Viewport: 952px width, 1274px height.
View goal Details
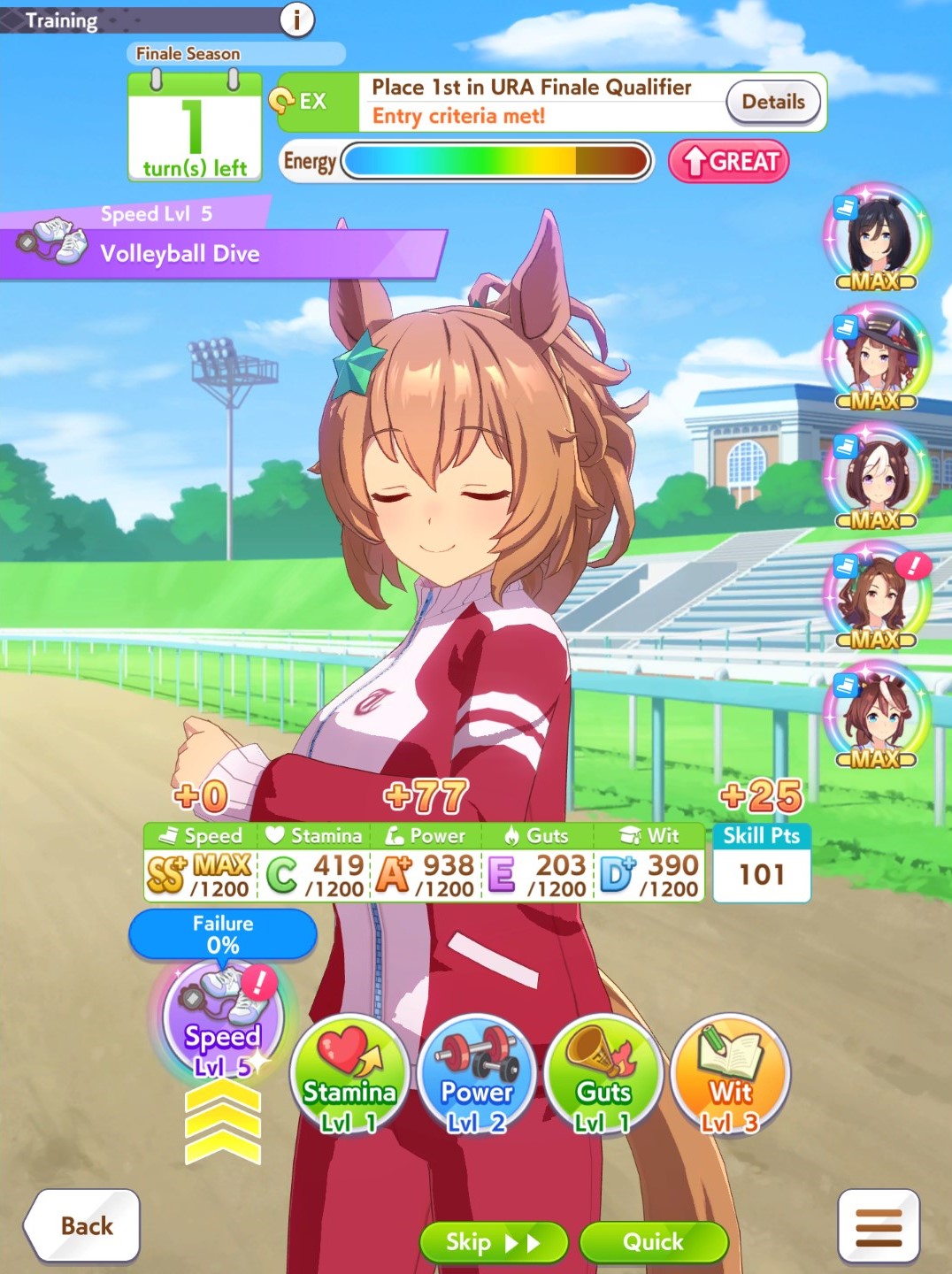773,103
